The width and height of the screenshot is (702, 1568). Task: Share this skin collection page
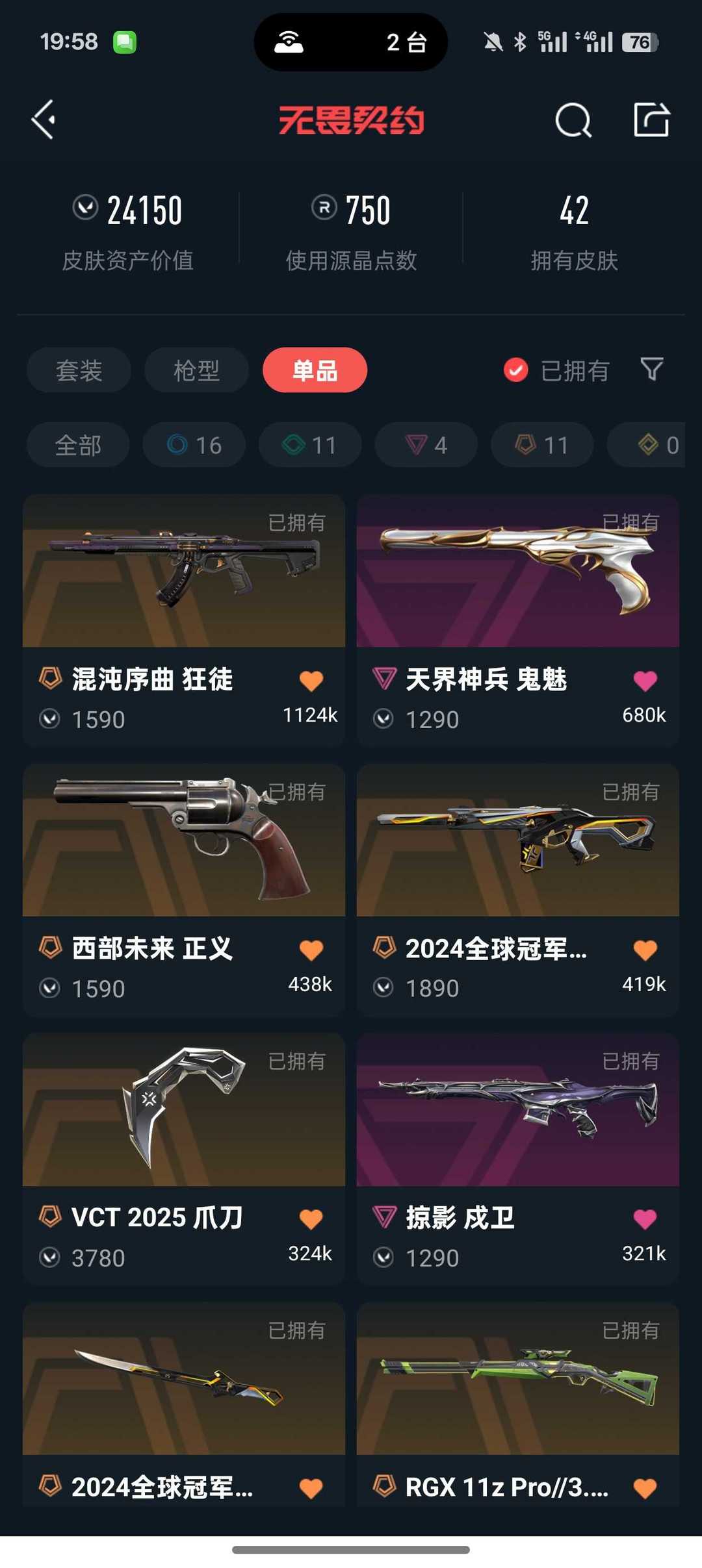pyautogui.click(x=651, y=120)
